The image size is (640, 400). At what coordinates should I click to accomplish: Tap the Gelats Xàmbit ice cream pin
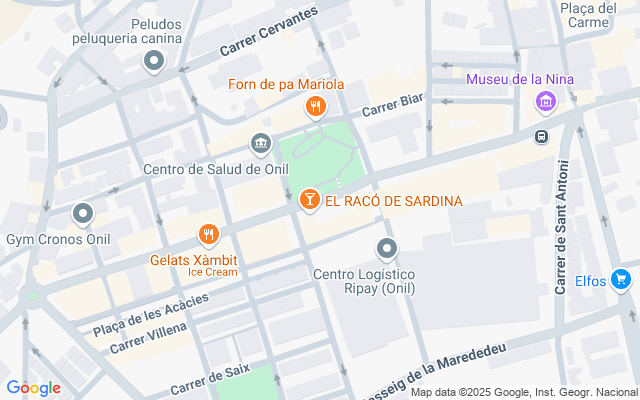(208, 235)
